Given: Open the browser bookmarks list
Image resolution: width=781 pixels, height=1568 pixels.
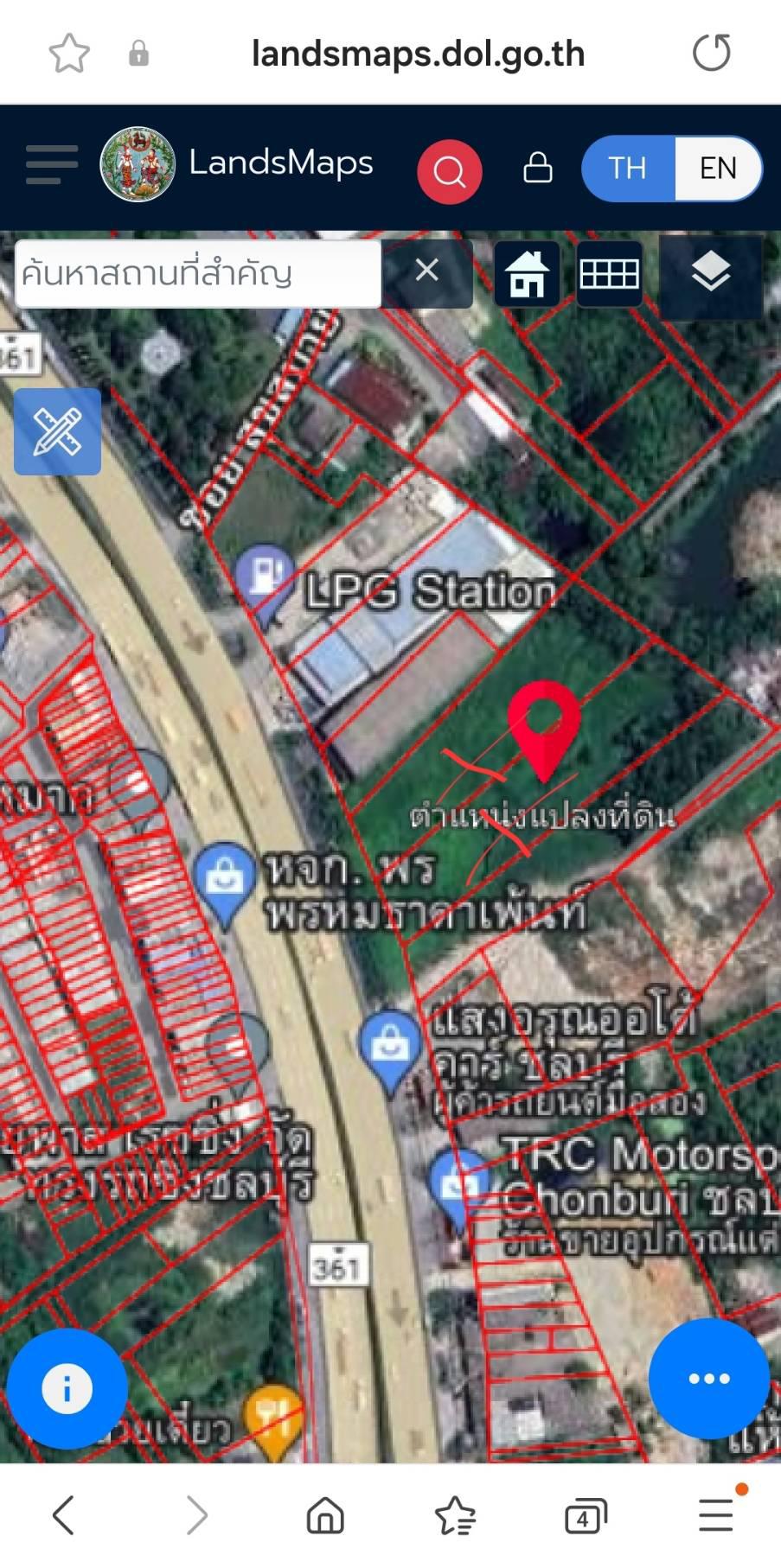Looking at the screenshot, I should click(x=456, y=1515).
